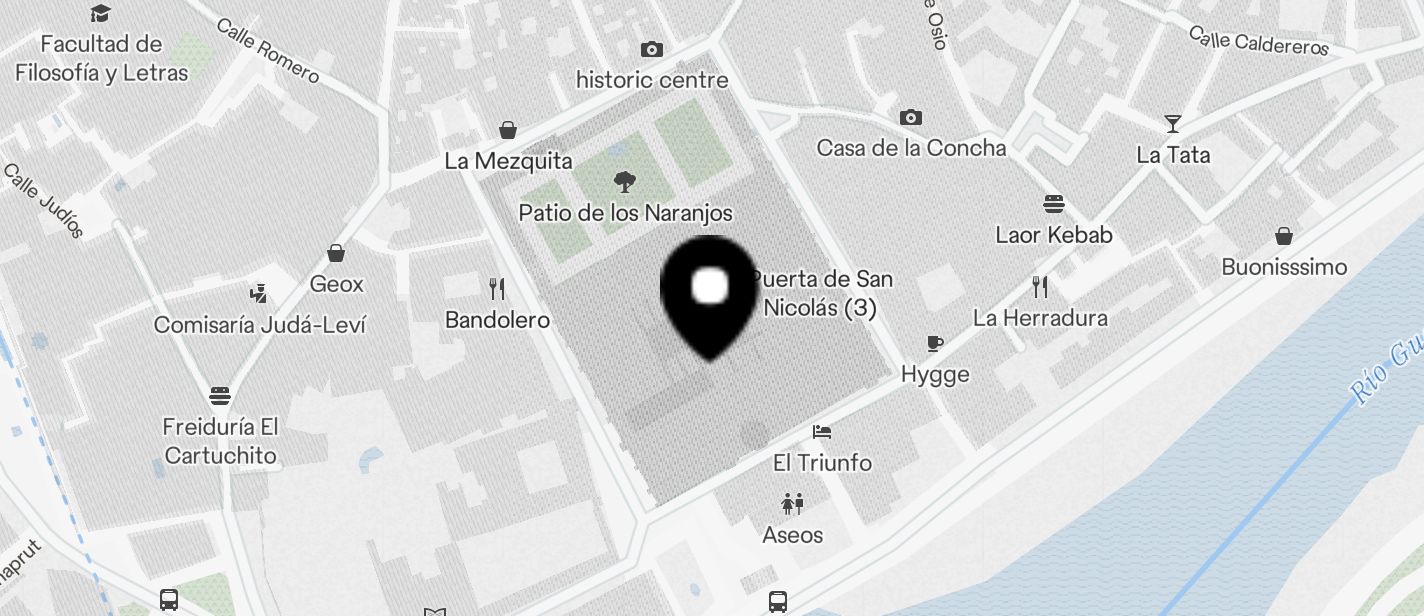Viewport: 1424px width, 616px height.
Task: Select Freiduría El Cartuchito marker
Action: point(220,396)
